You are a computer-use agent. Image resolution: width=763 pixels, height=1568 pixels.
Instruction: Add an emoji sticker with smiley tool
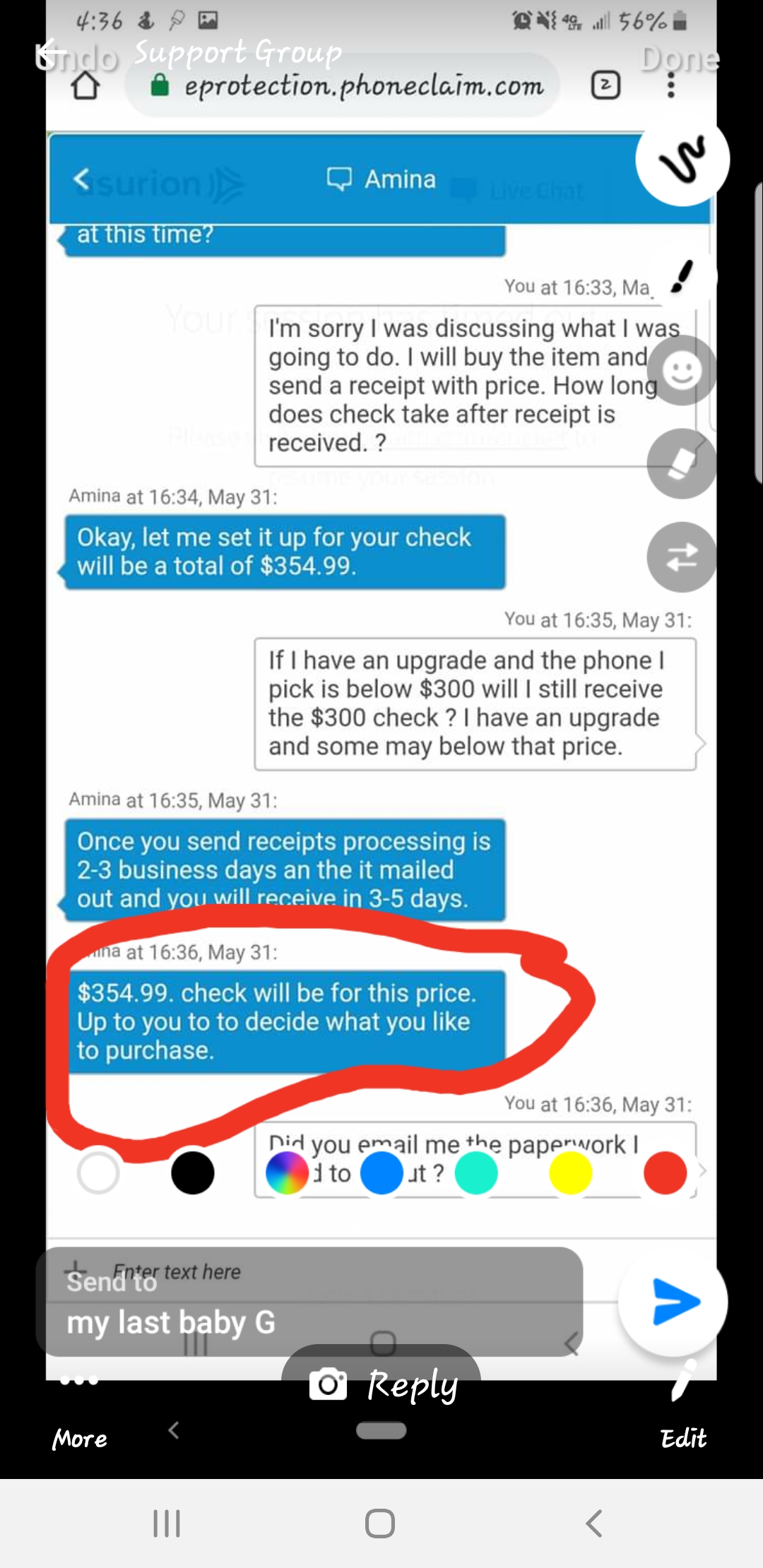(682, 370)
